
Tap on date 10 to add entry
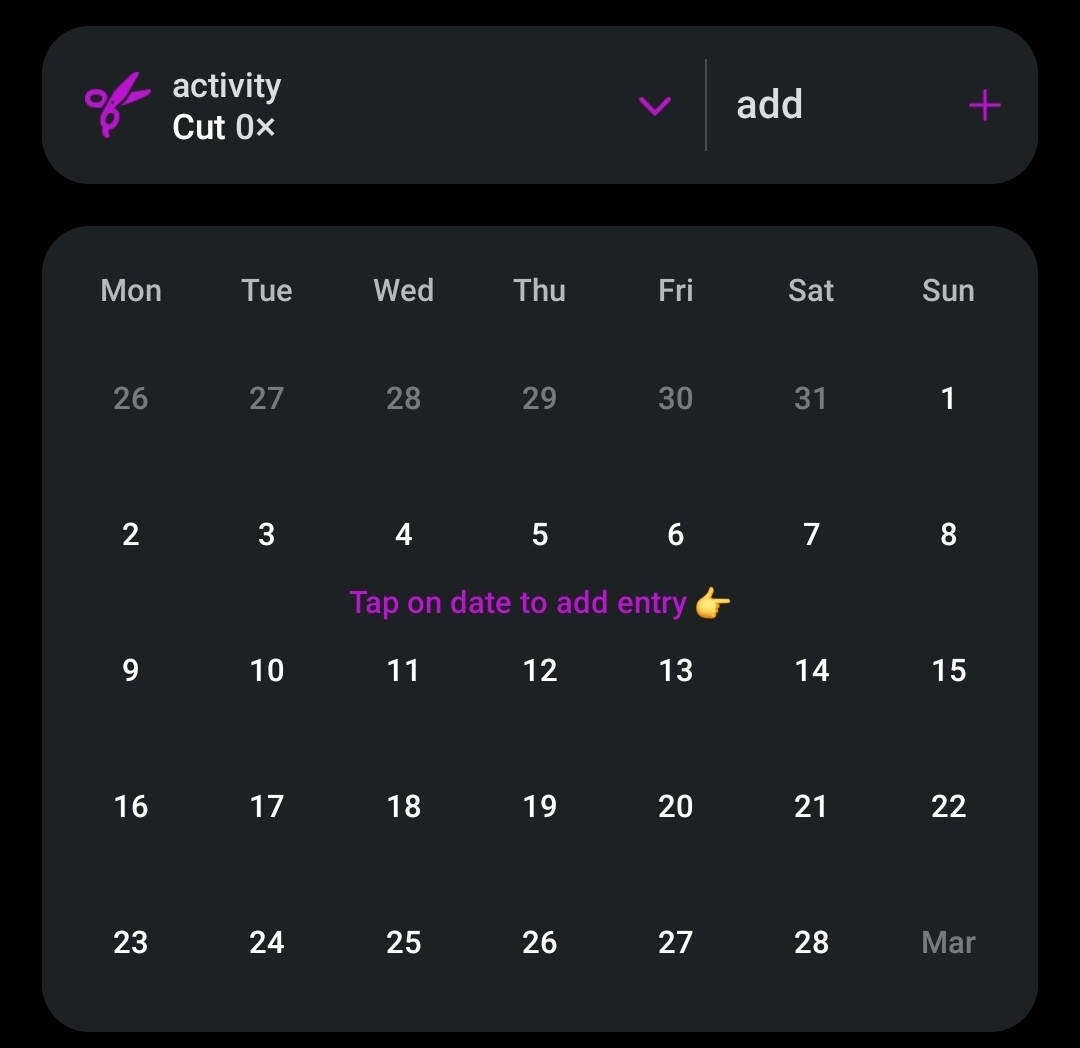click(267, 671)
